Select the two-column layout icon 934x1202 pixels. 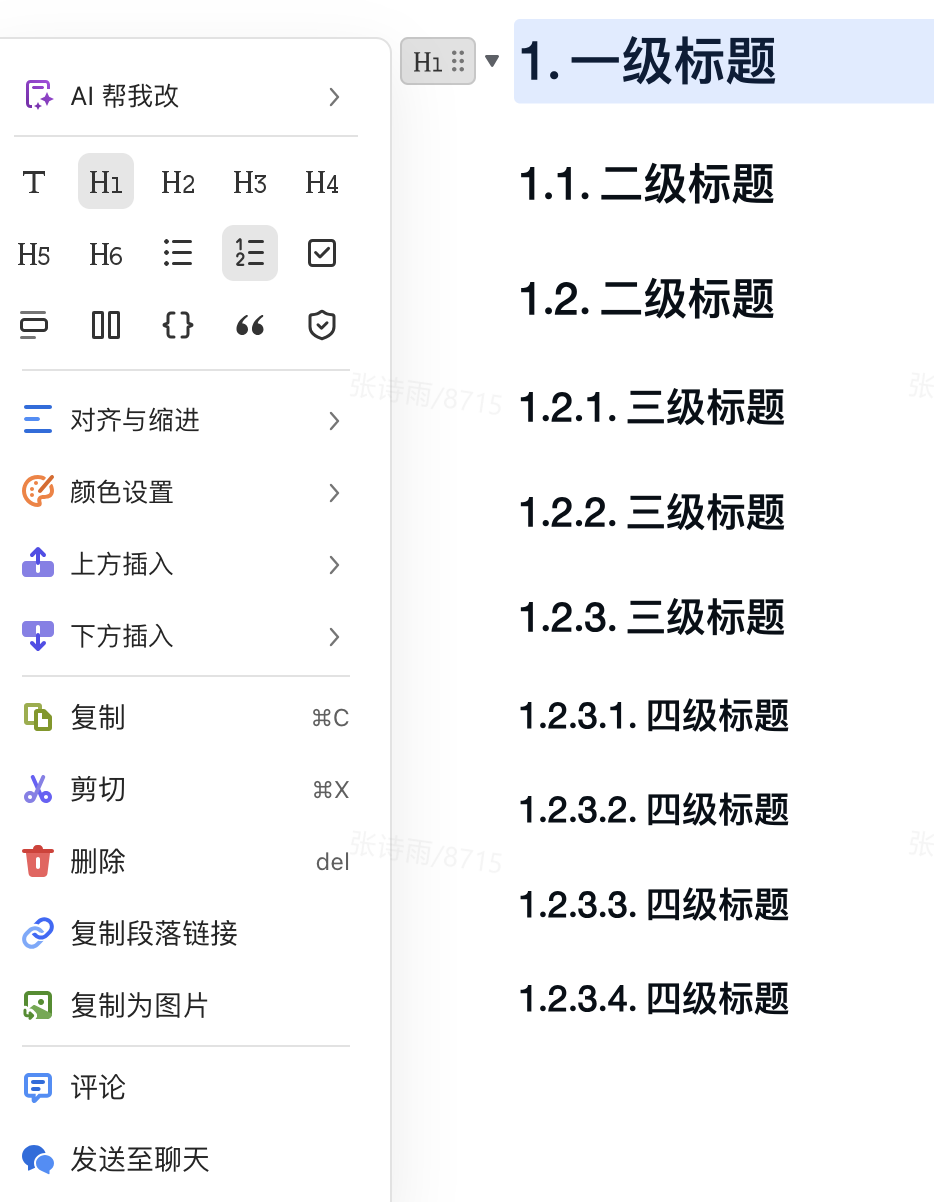point(105,325)
